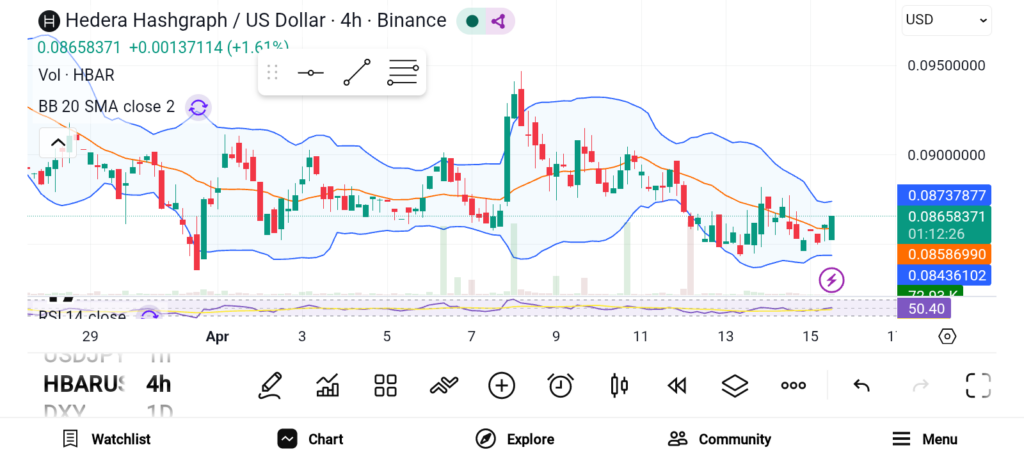Viewport: 1024px width, 461px height.
Task: Open the layout grid templates
Action: (x=385, y=385)
